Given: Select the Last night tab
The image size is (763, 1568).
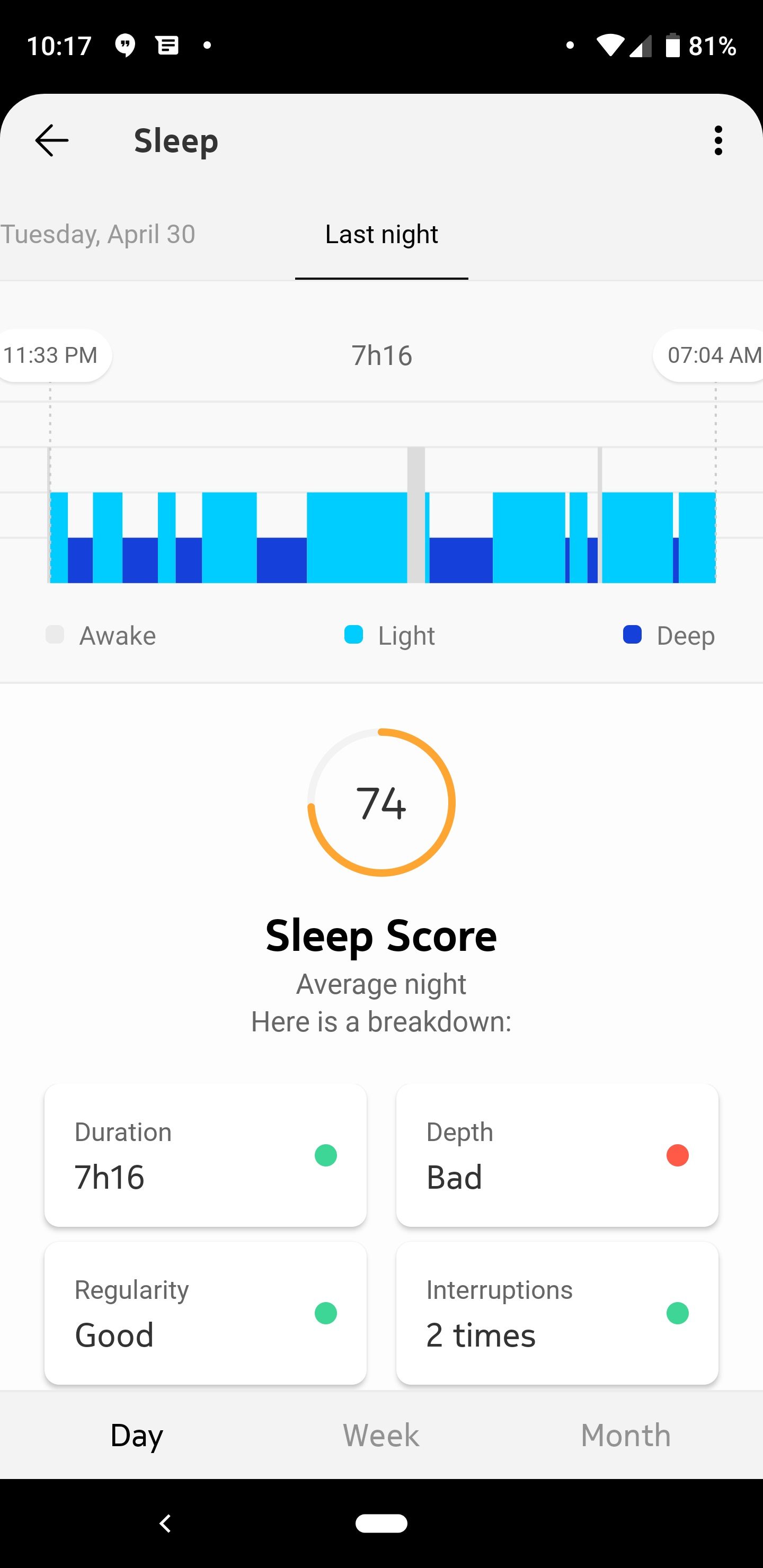Looking at the screenshot, I should 381,234.
